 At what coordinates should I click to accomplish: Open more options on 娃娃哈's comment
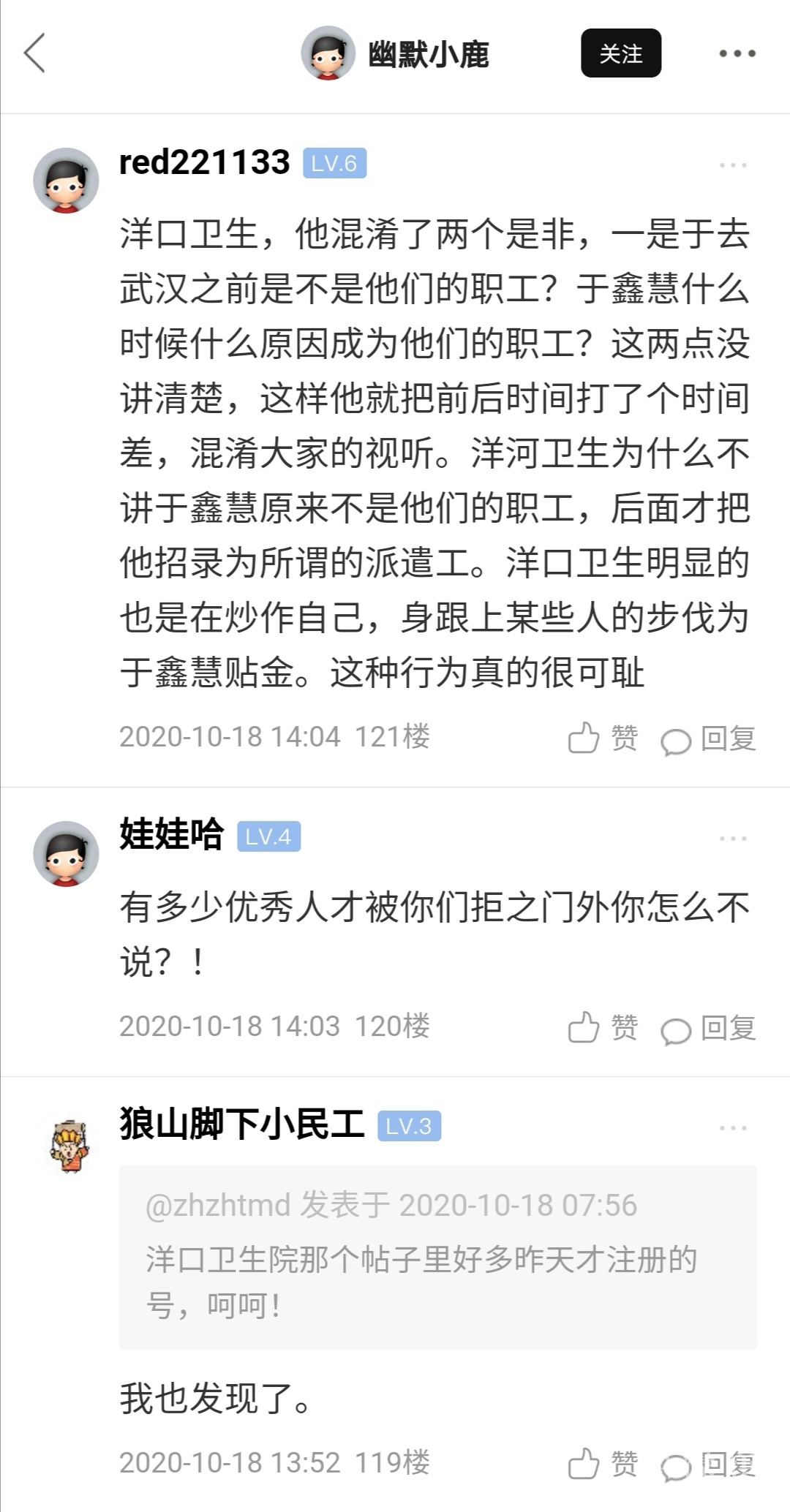(x=732, y=839)
